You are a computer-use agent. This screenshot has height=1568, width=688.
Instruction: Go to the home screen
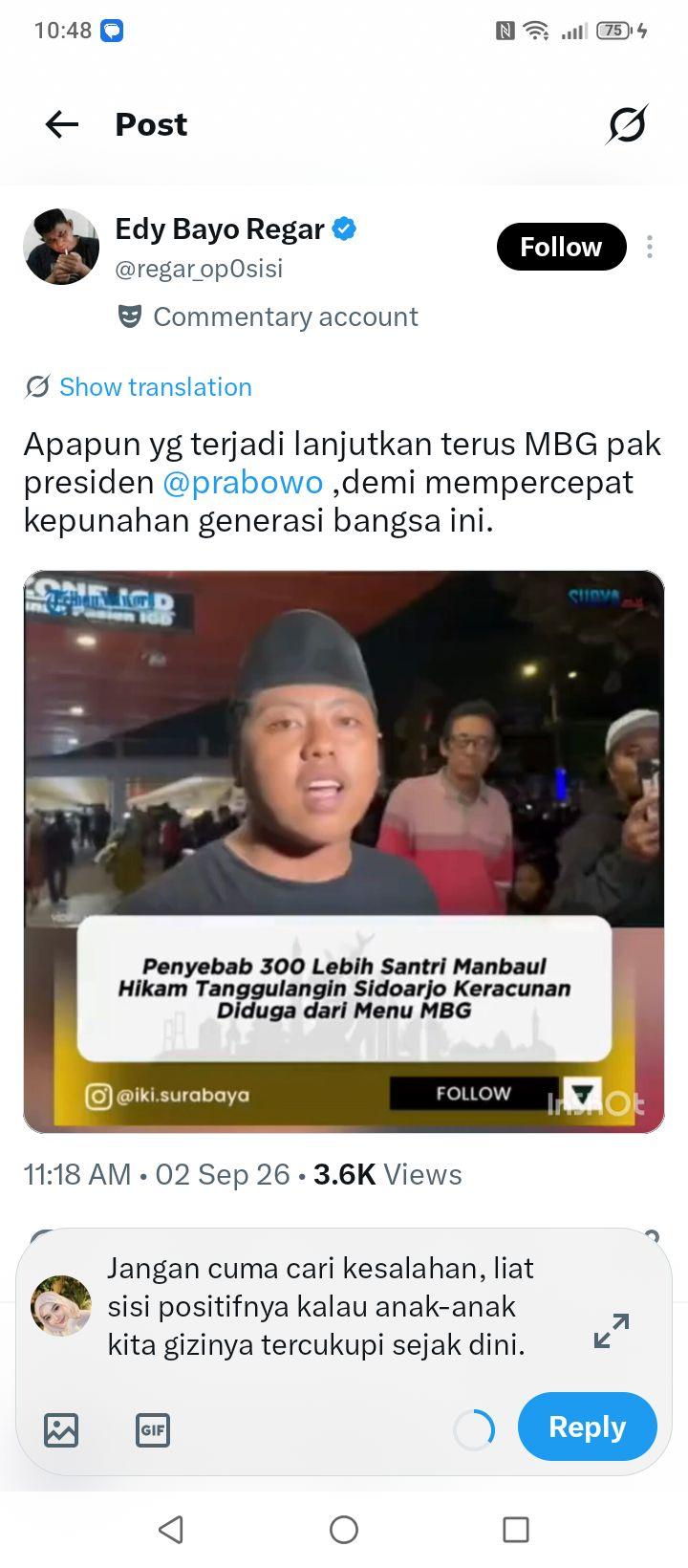click(344, 1530)
